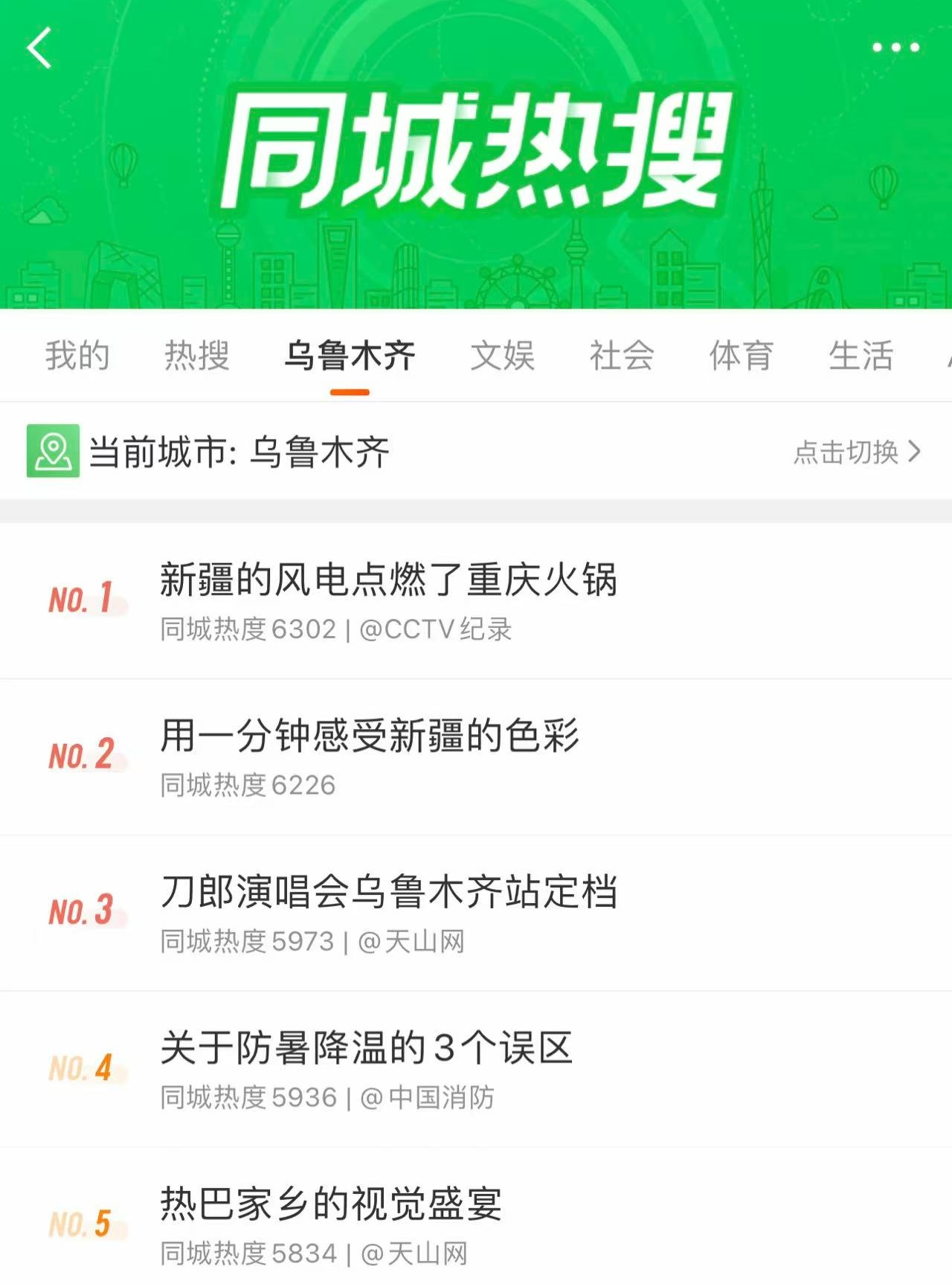Select the 乌鲁木齐 tab
Viewport: 952px width, 1284px height.
click(x=350, y=356)
